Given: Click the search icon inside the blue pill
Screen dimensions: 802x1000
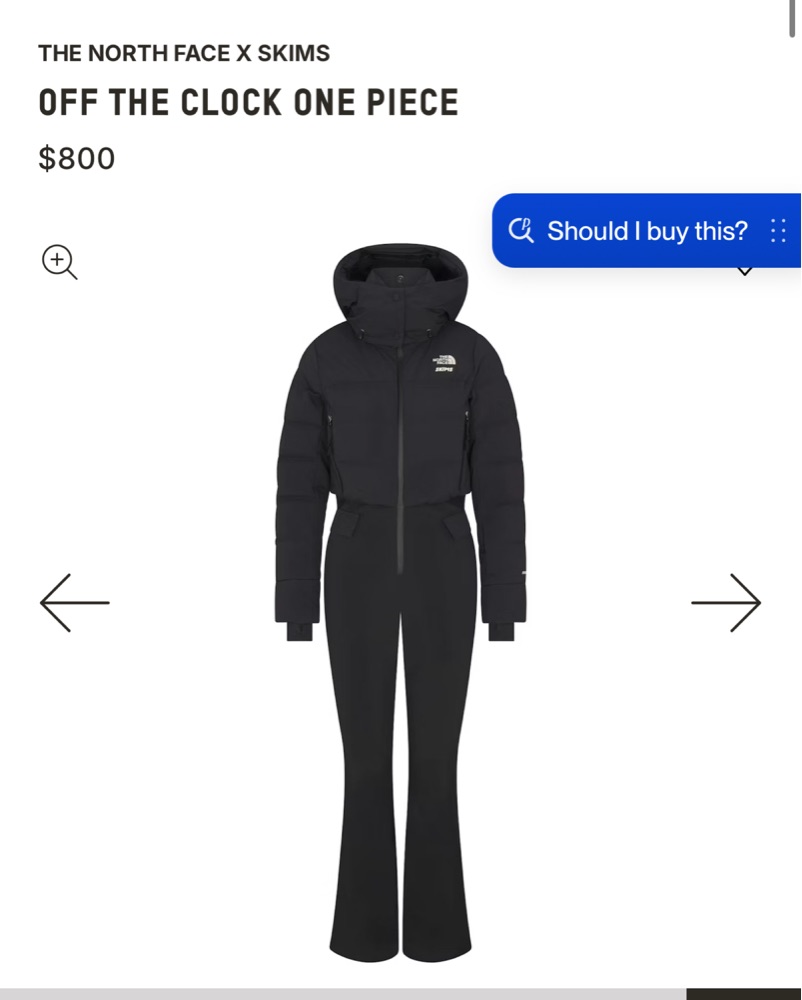Looking at the screenshot, I should click(522, 230).
